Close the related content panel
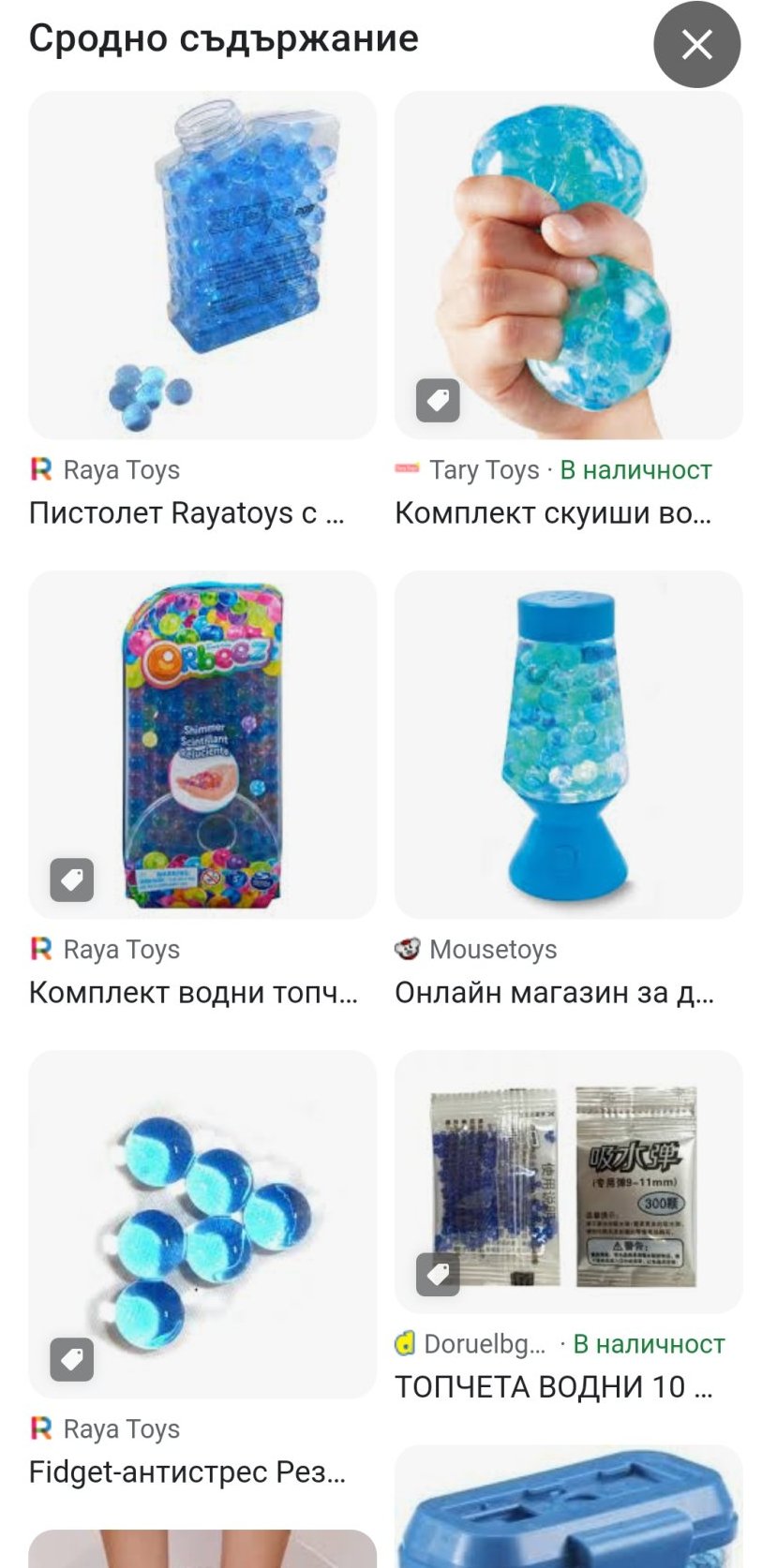Screen dimensions: 777x1568 696,44
